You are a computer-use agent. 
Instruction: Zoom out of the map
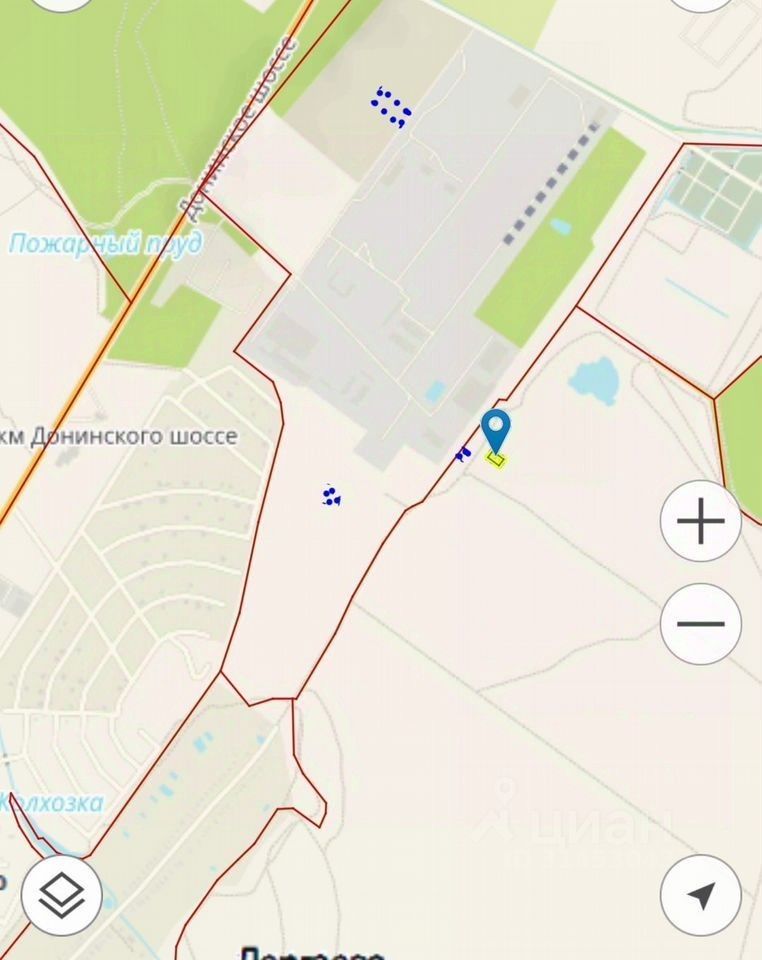700,624
